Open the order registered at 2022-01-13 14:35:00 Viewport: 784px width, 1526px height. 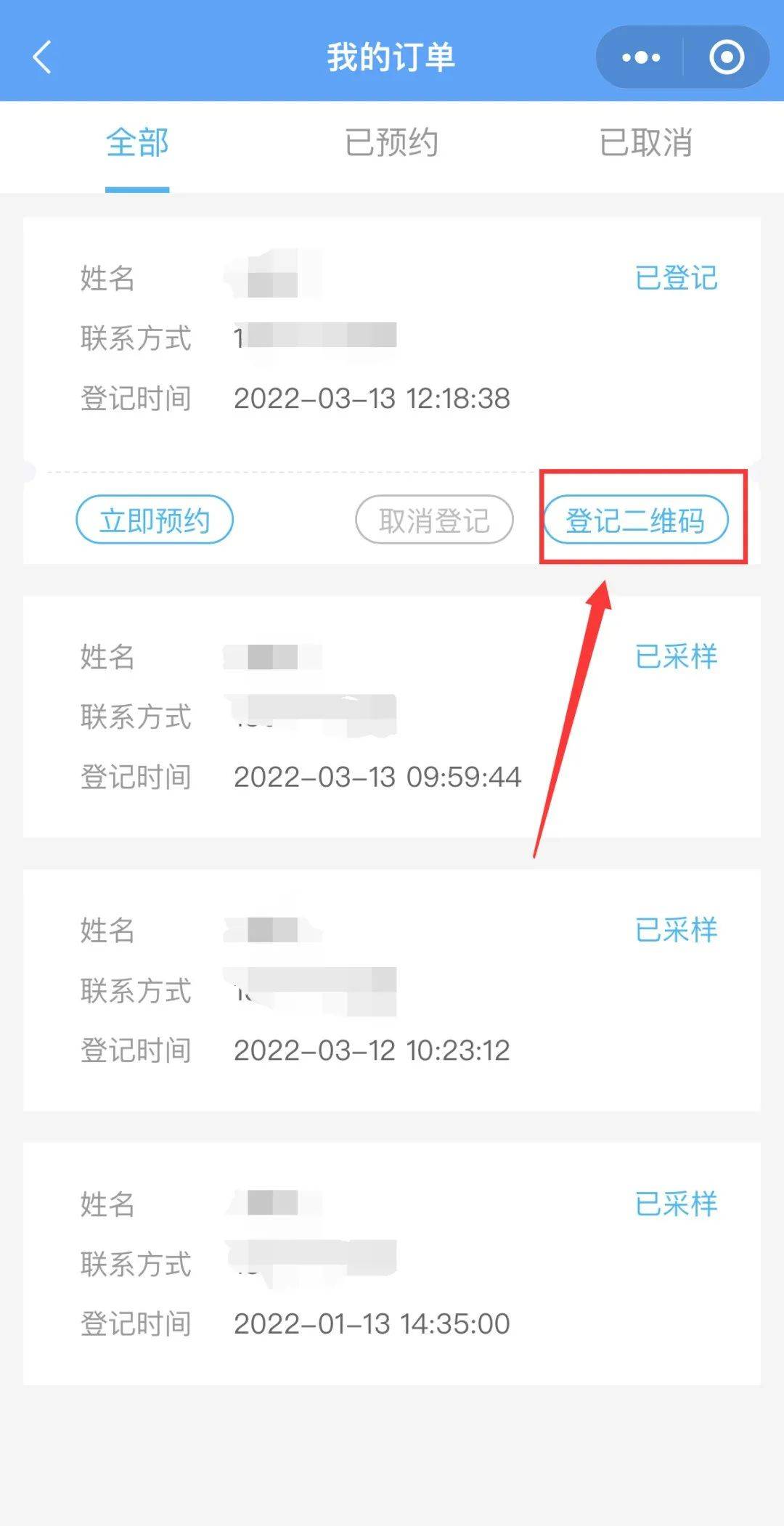392,1263
